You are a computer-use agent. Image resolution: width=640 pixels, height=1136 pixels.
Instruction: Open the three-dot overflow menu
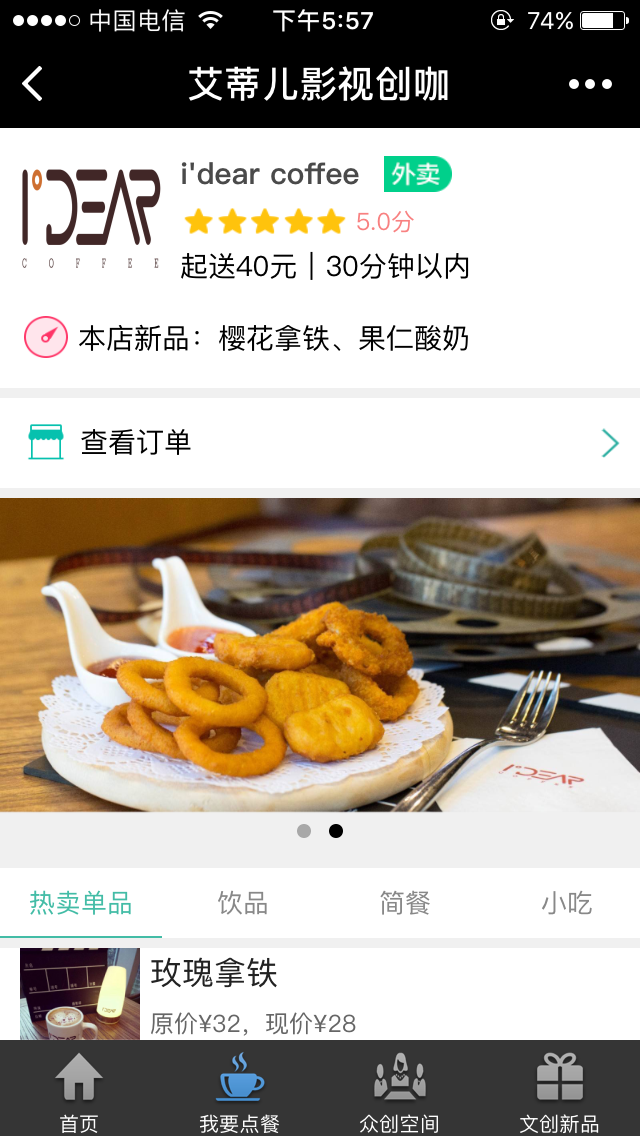pyautogui.click(x=590, y=84)
